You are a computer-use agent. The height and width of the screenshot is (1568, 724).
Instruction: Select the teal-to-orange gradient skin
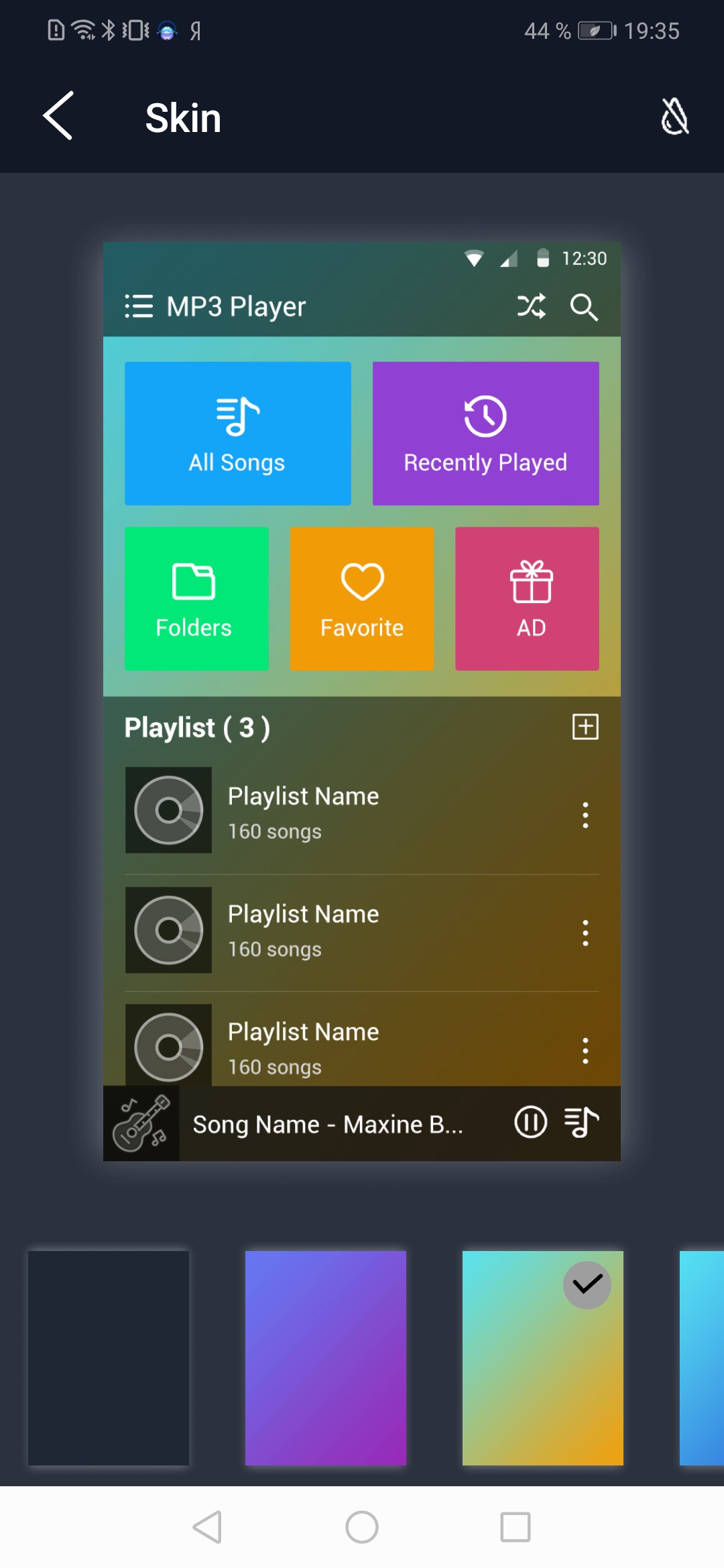coord(543,1358)
